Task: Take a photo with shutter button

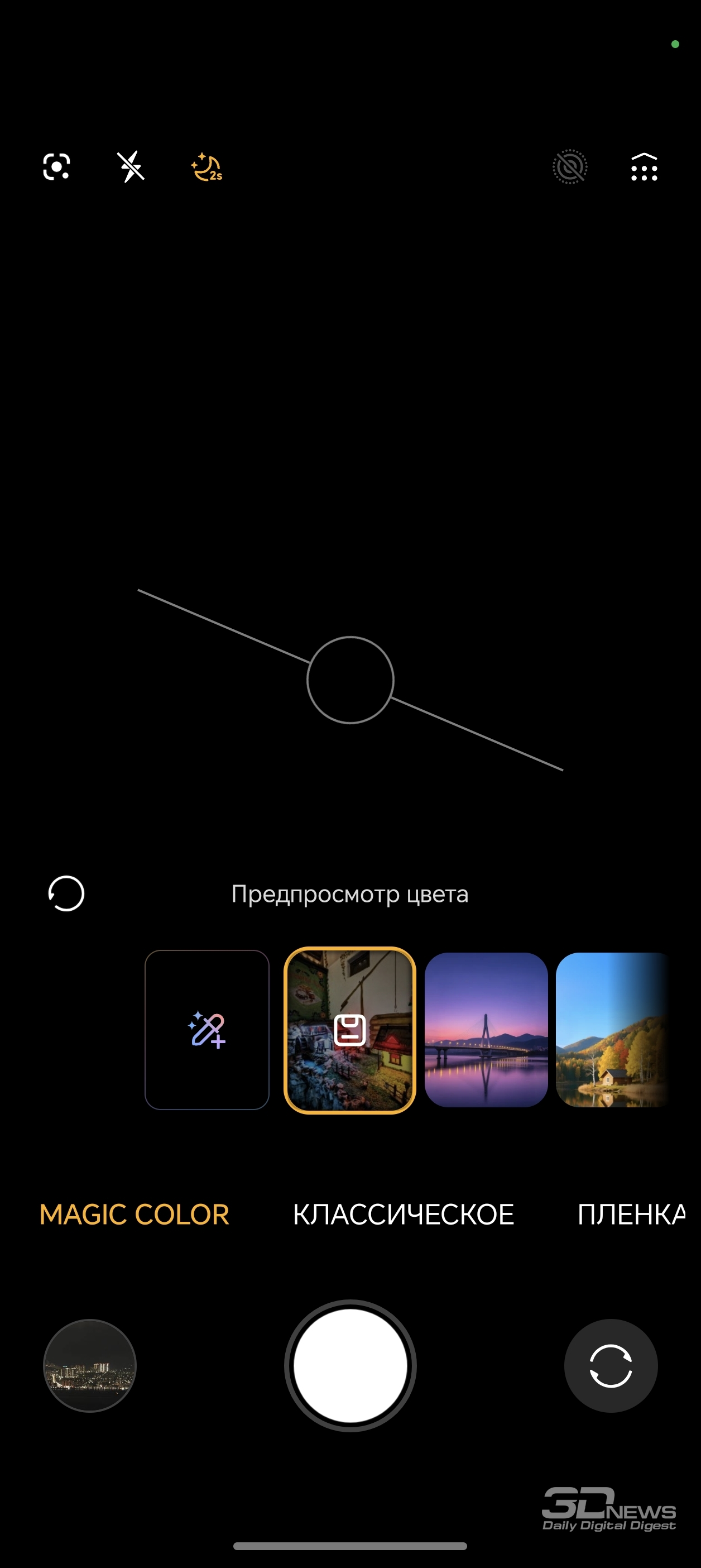Action: pos(350,1366)
